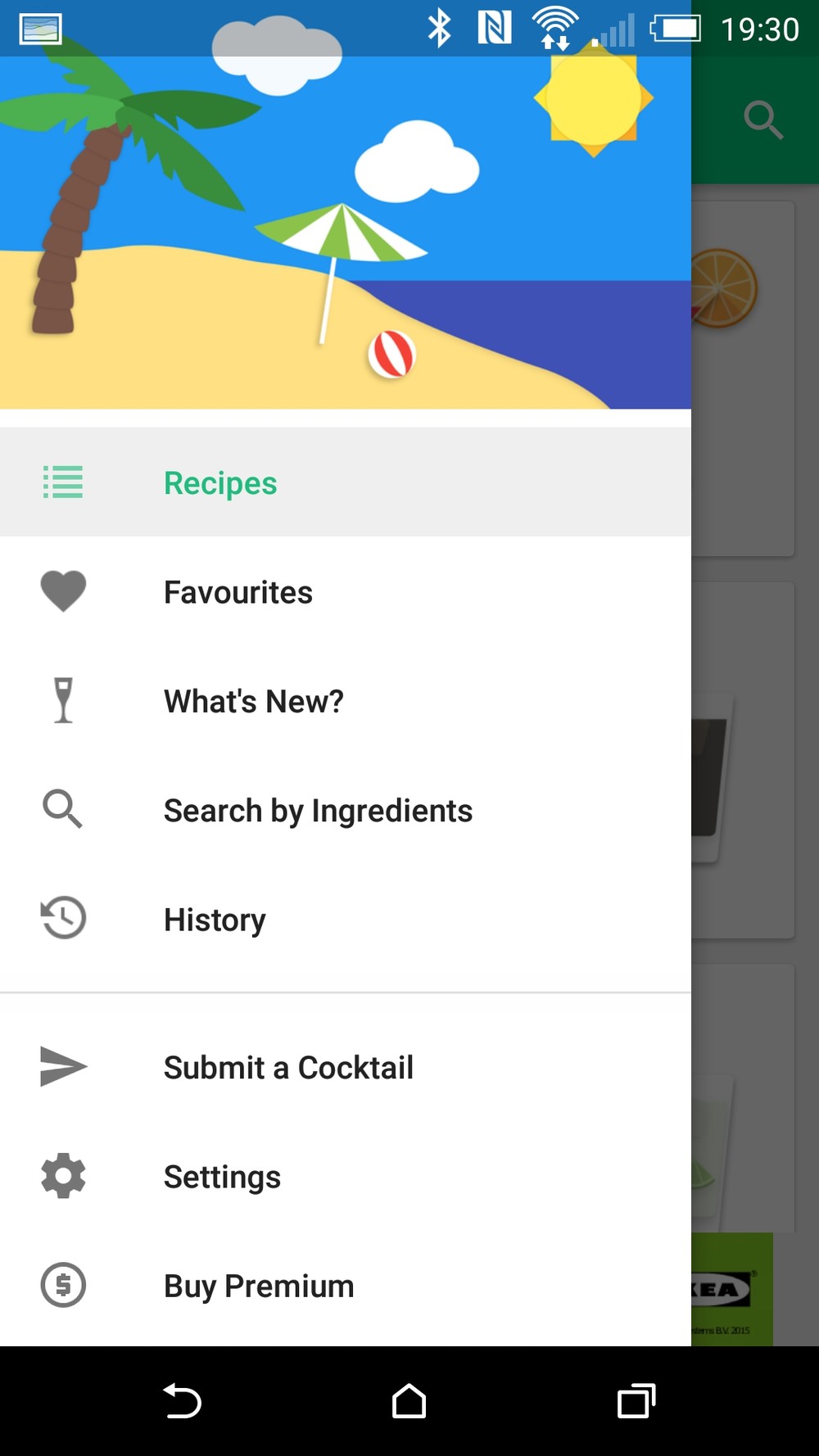Select Recipes in the drawer
The width and height of the screenshot is (819, 1456).
[x=219, y=483]
